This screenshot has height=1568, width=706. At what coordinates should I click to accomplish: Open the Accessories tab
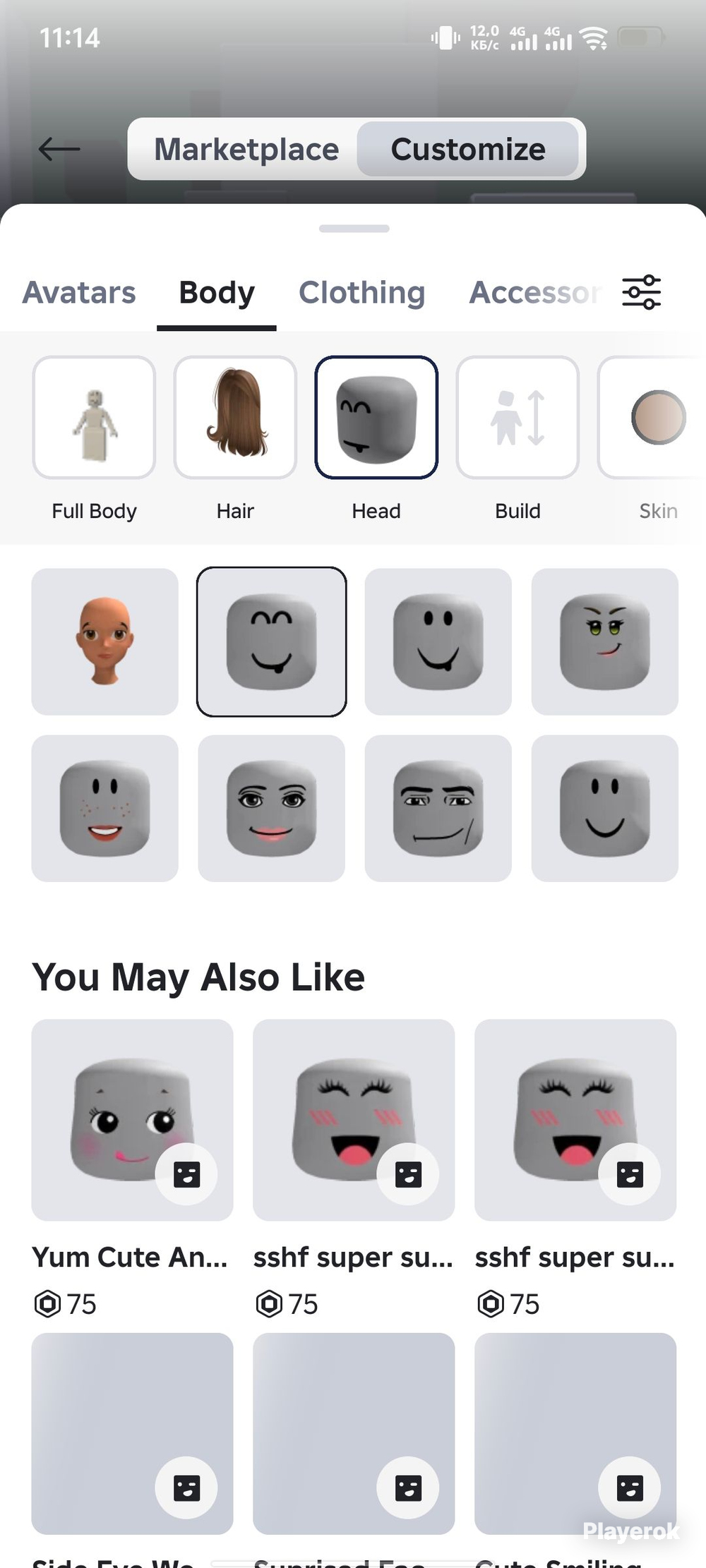pos(535,292)
